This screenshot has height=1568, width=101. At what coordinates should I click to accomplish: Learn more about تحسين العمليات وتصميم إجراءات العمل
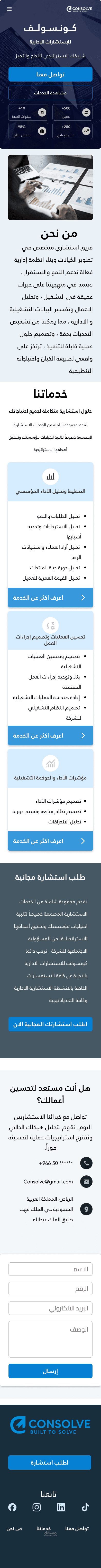coord(50,735)
